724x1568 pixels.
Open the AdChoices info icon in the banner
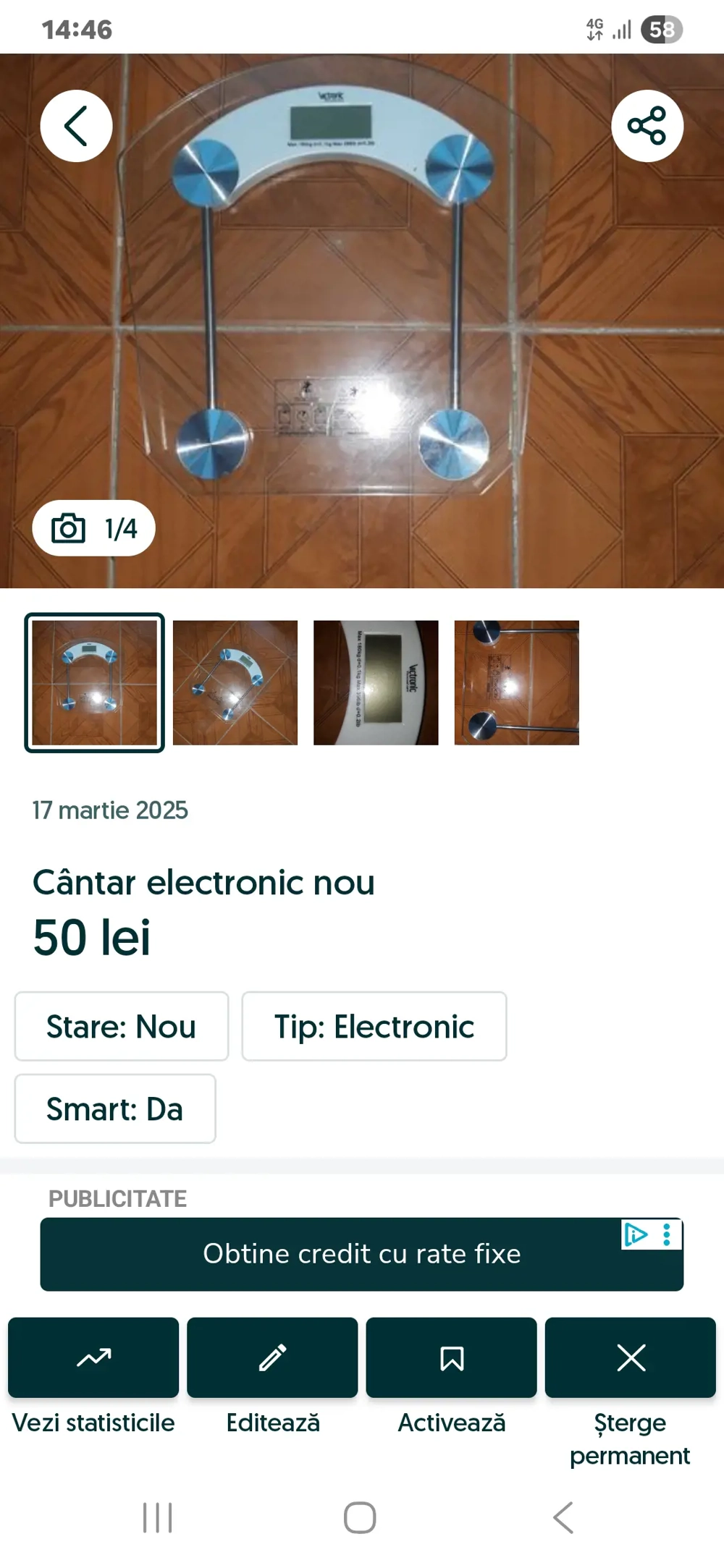pos(635,1235)
